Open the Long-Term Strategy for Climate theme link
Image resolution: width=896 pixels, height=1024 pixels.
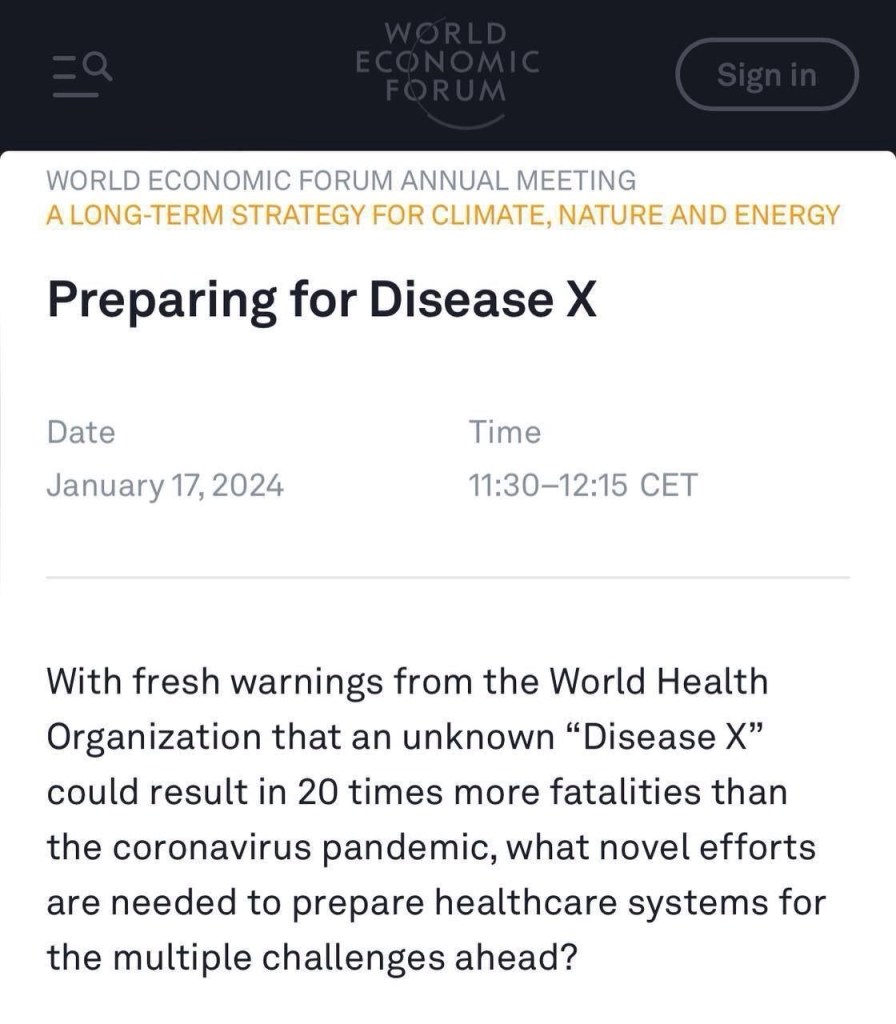coord(443,215)
